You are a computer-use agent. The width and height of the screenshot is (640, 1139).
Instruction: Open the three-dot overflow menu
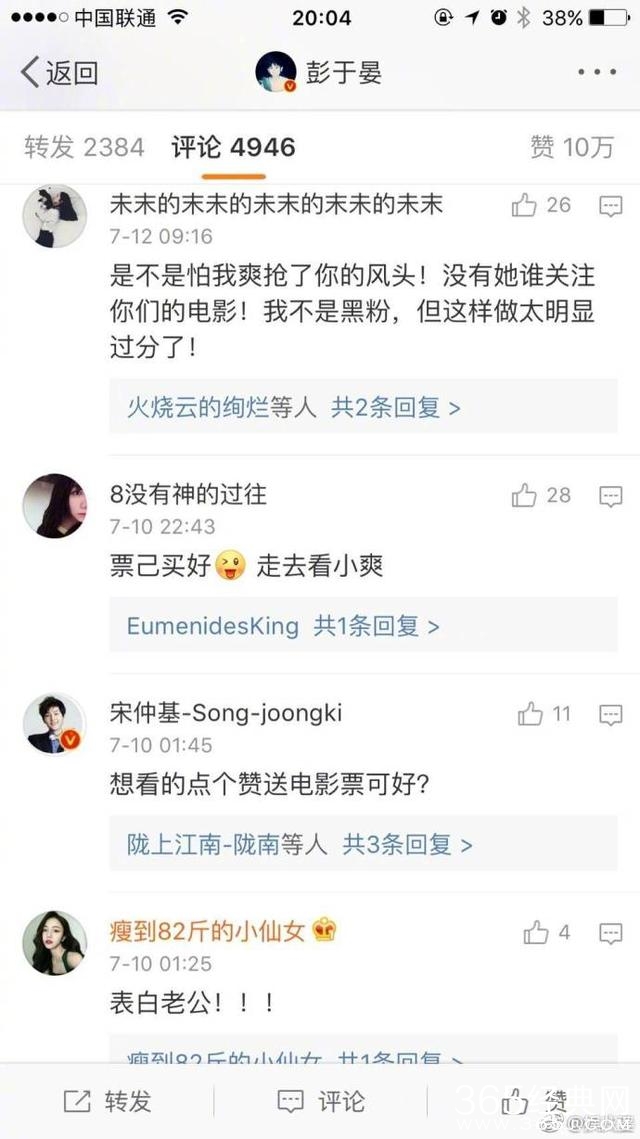[597, 72]
